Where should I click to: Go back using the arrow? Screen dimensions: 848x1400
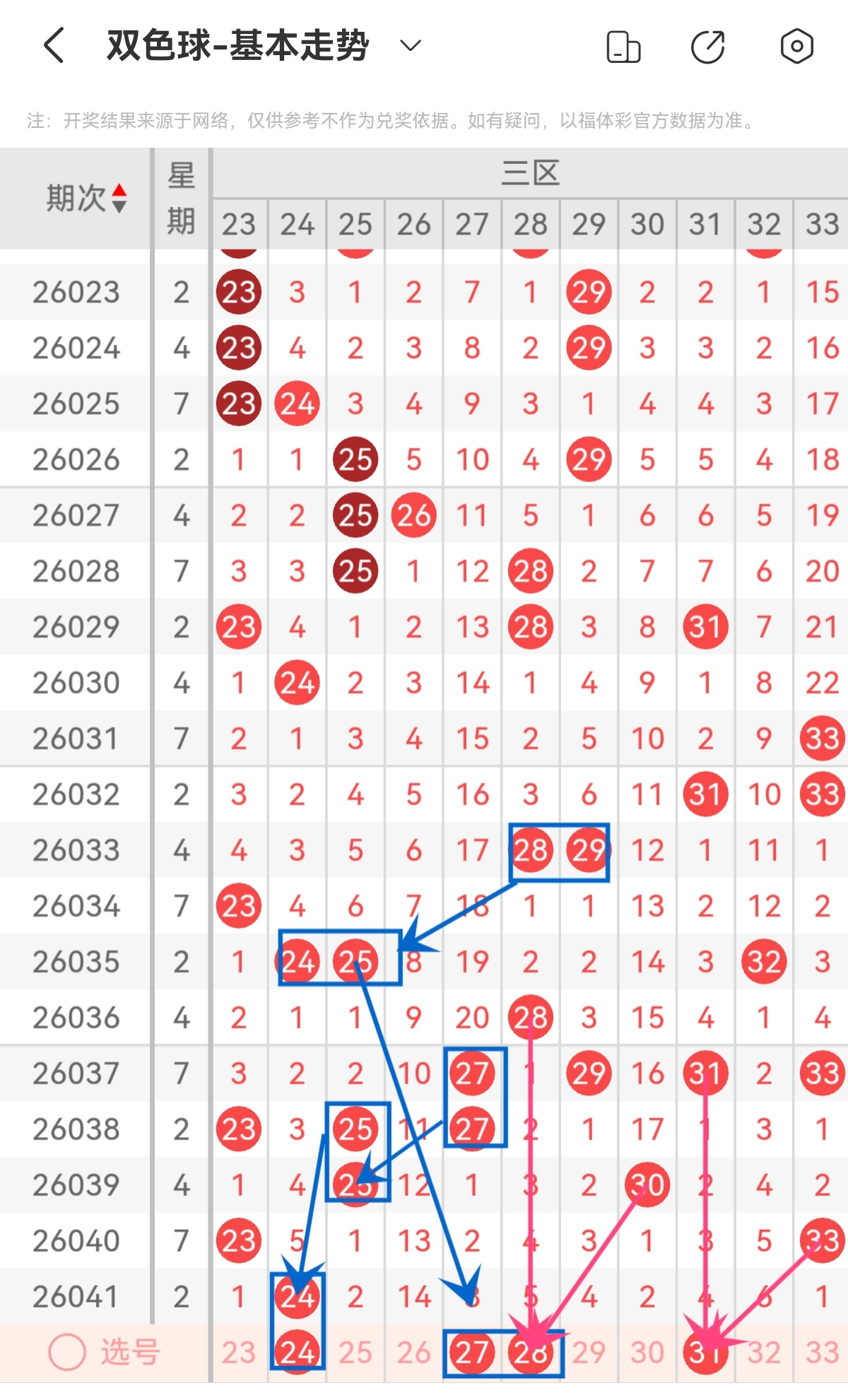click(x=54, y=46)
